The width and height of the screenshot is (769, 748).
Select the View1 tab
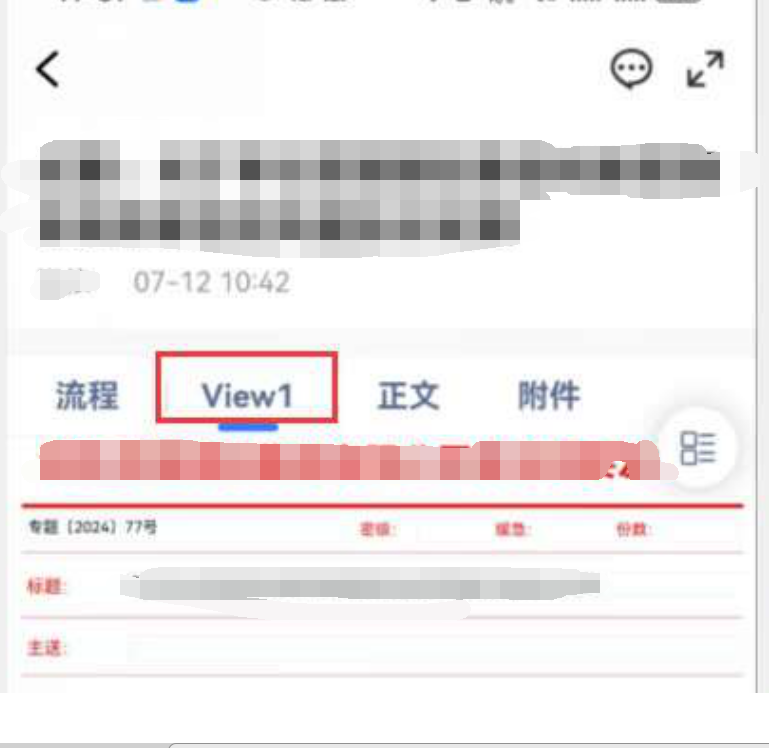pos(247,397)
